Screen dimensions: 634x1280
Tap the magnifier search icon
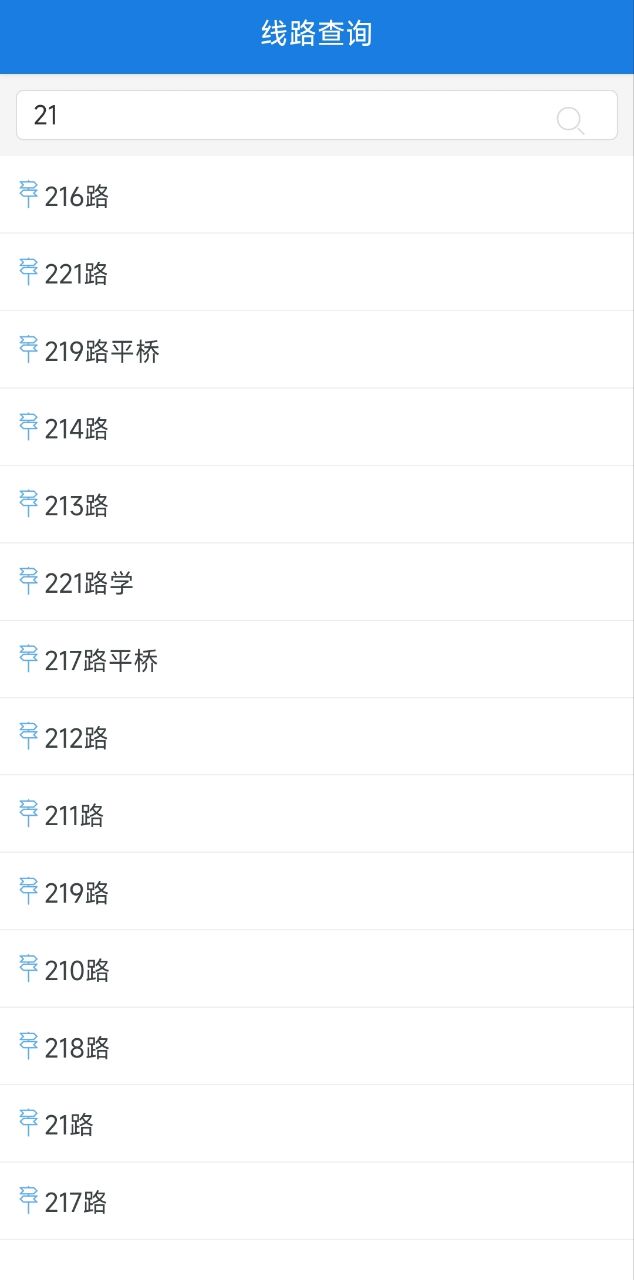pos(570,120)
